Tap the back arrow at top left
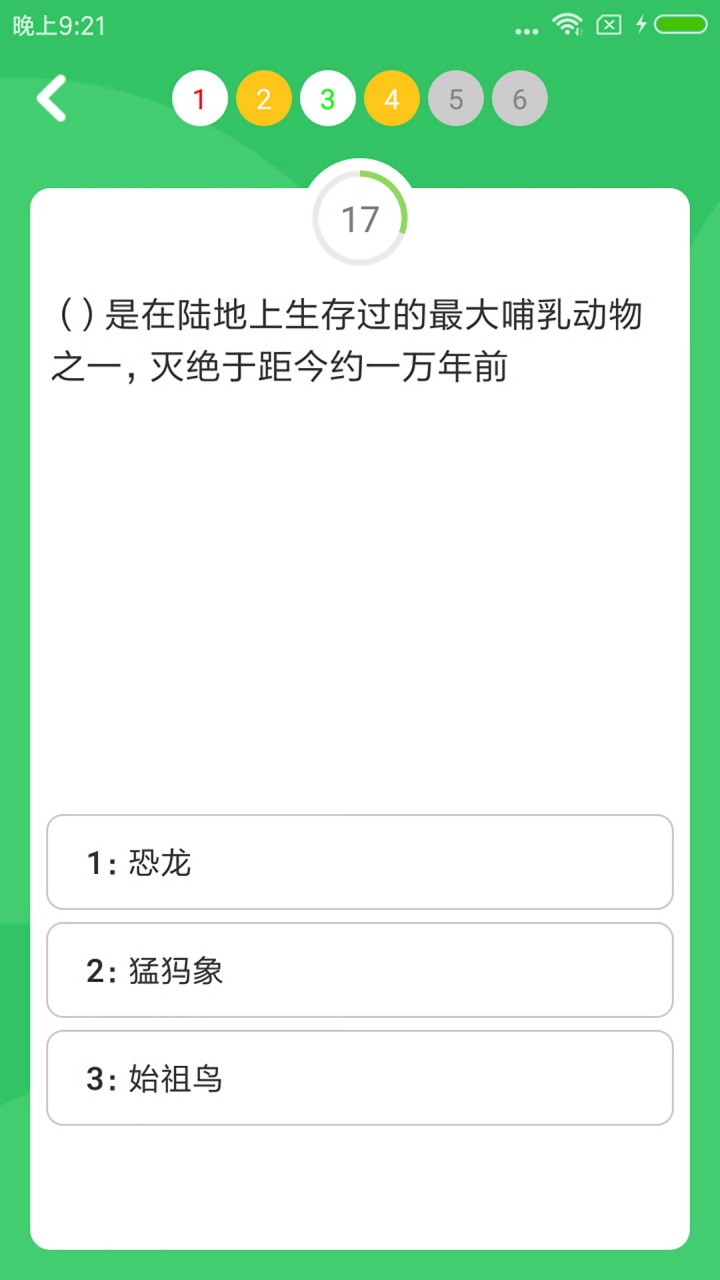 coord(50,98)
